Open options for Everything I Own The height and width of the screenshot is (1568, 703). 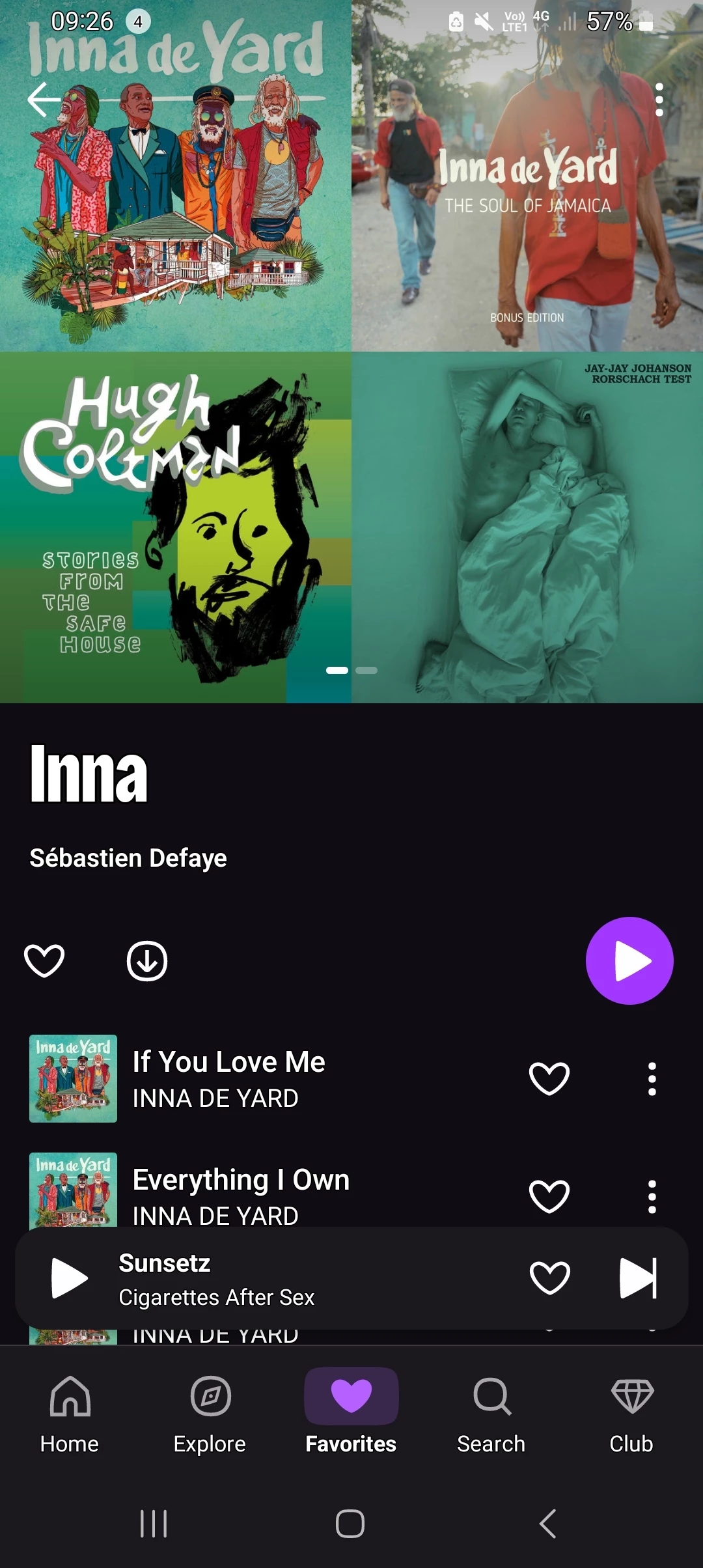(652, 1197)
